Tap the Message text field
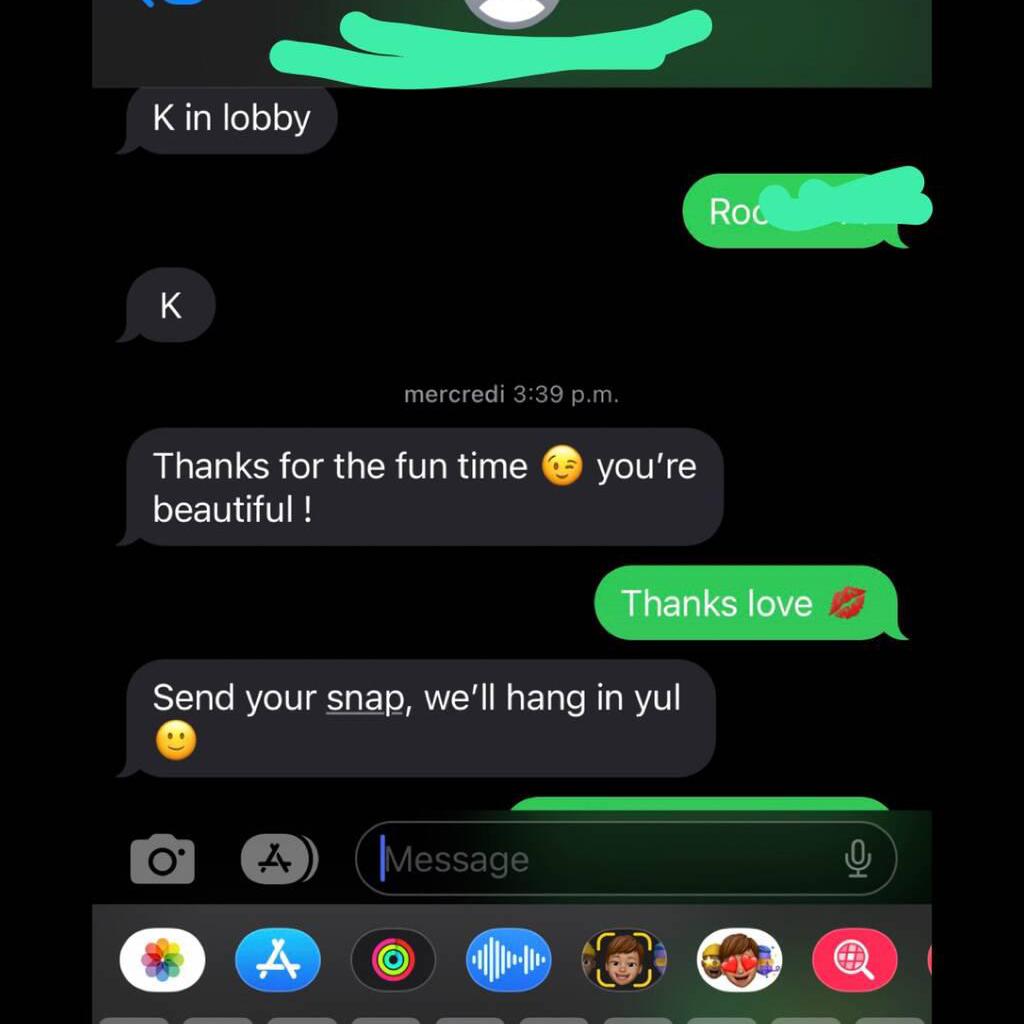This screenshot has height=1024, width=1024. pyautogui.click(x=600, y=859)
